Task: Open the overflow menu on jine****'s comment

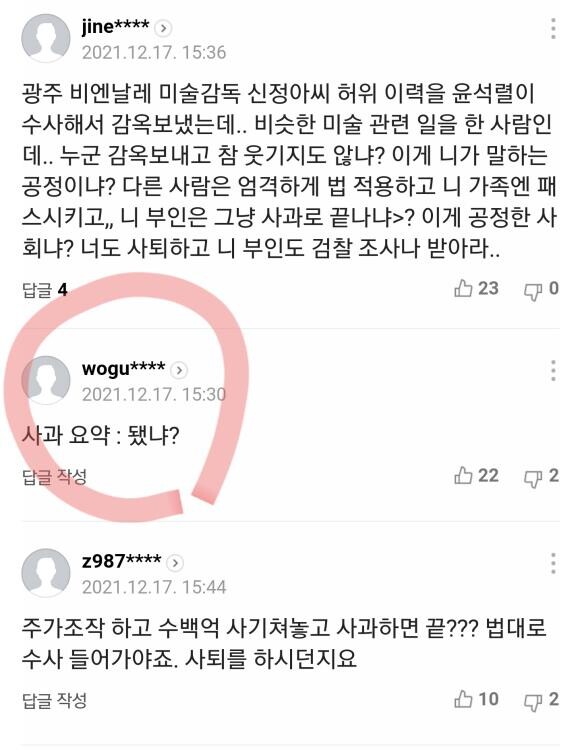Action: [x=553, y=29]
